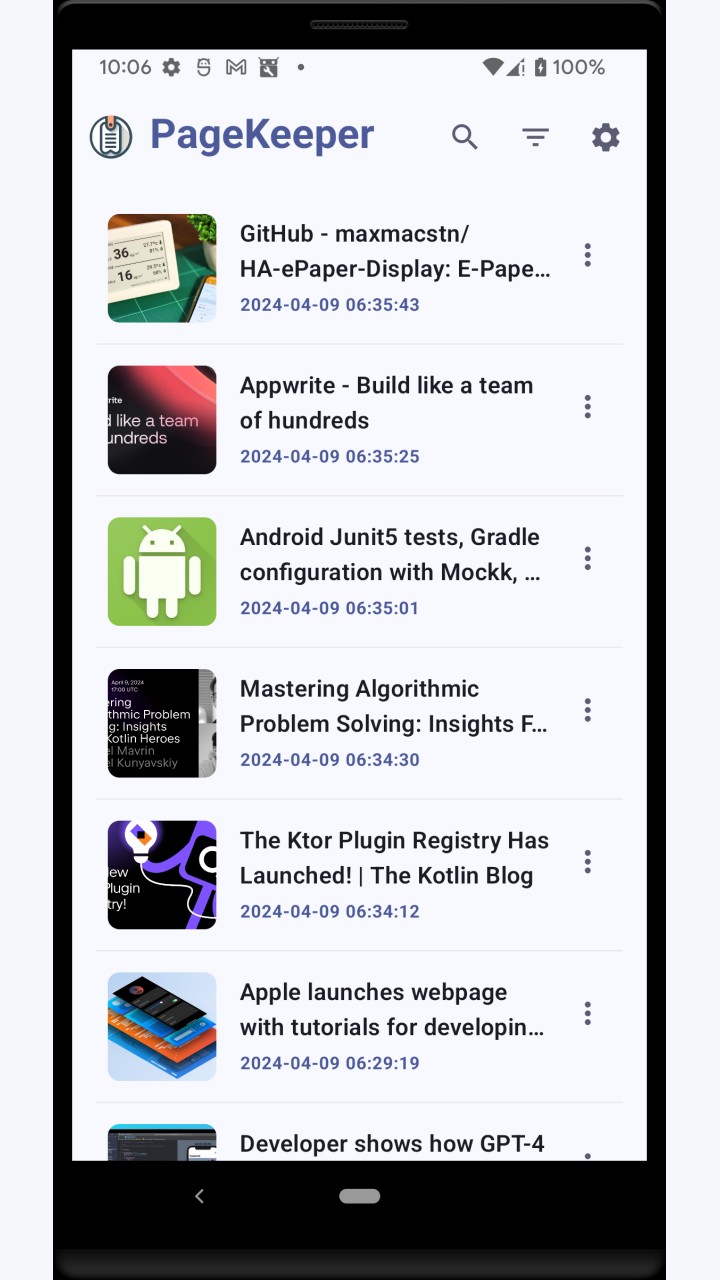Open the filter options icon

pyautogui.click(x=536, y=137)
